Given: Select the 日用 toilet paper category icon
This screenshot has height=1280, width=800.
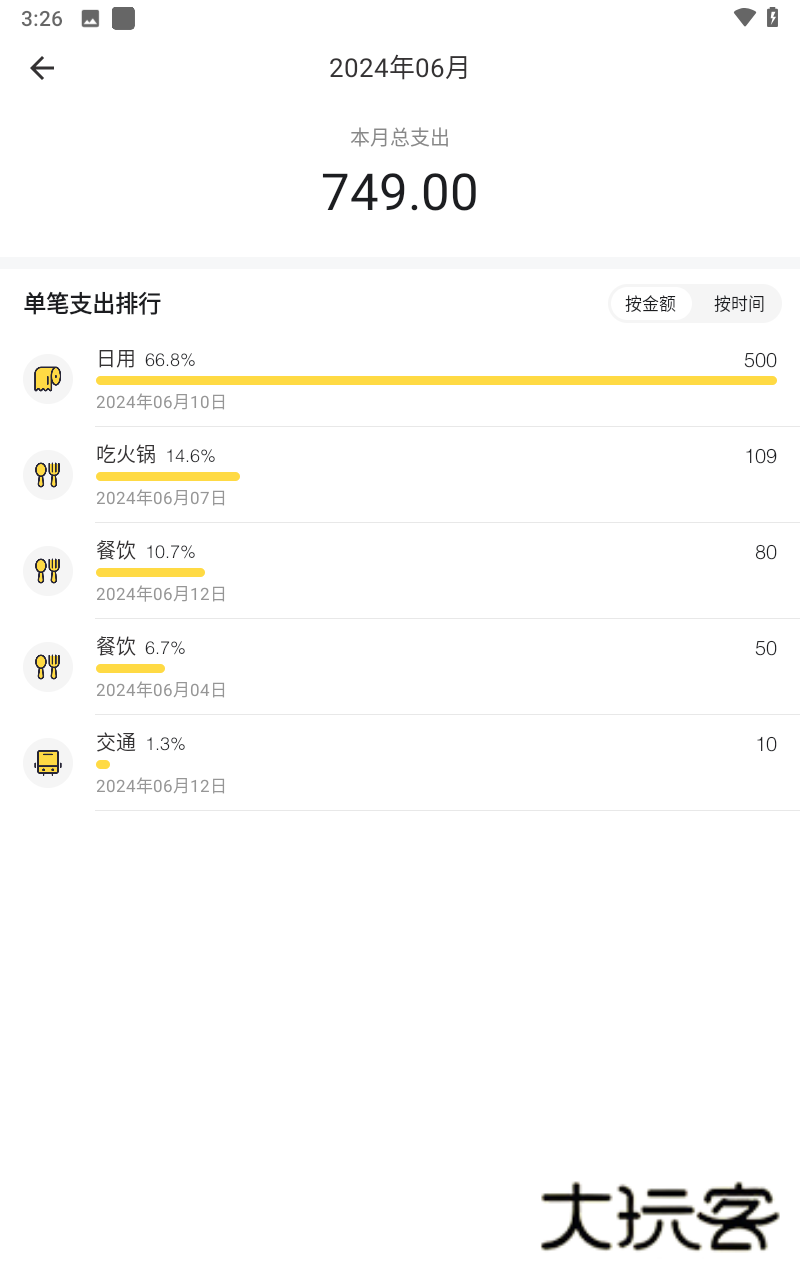Looking at the screenshot, I should (x=47, y=379).
